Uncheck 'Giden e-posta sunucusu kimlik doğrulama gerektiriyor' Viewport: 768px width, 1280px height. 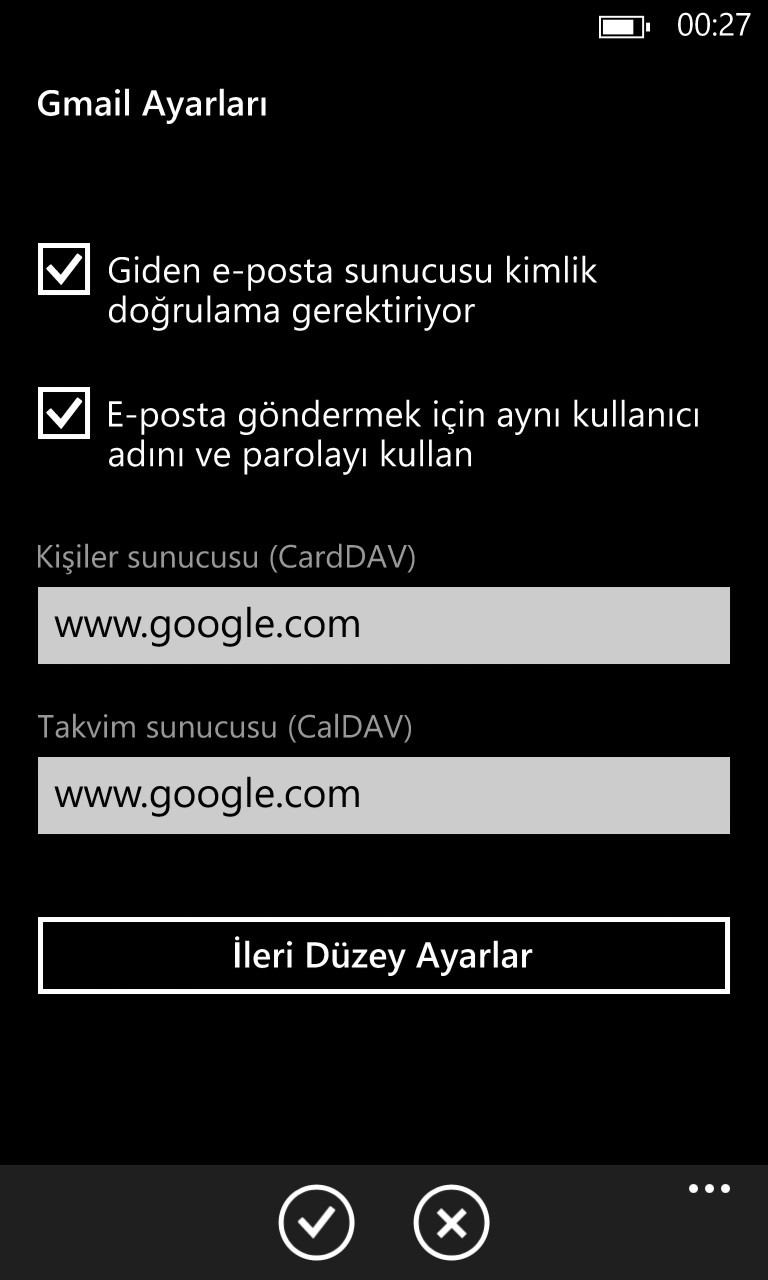click(64, 269)
